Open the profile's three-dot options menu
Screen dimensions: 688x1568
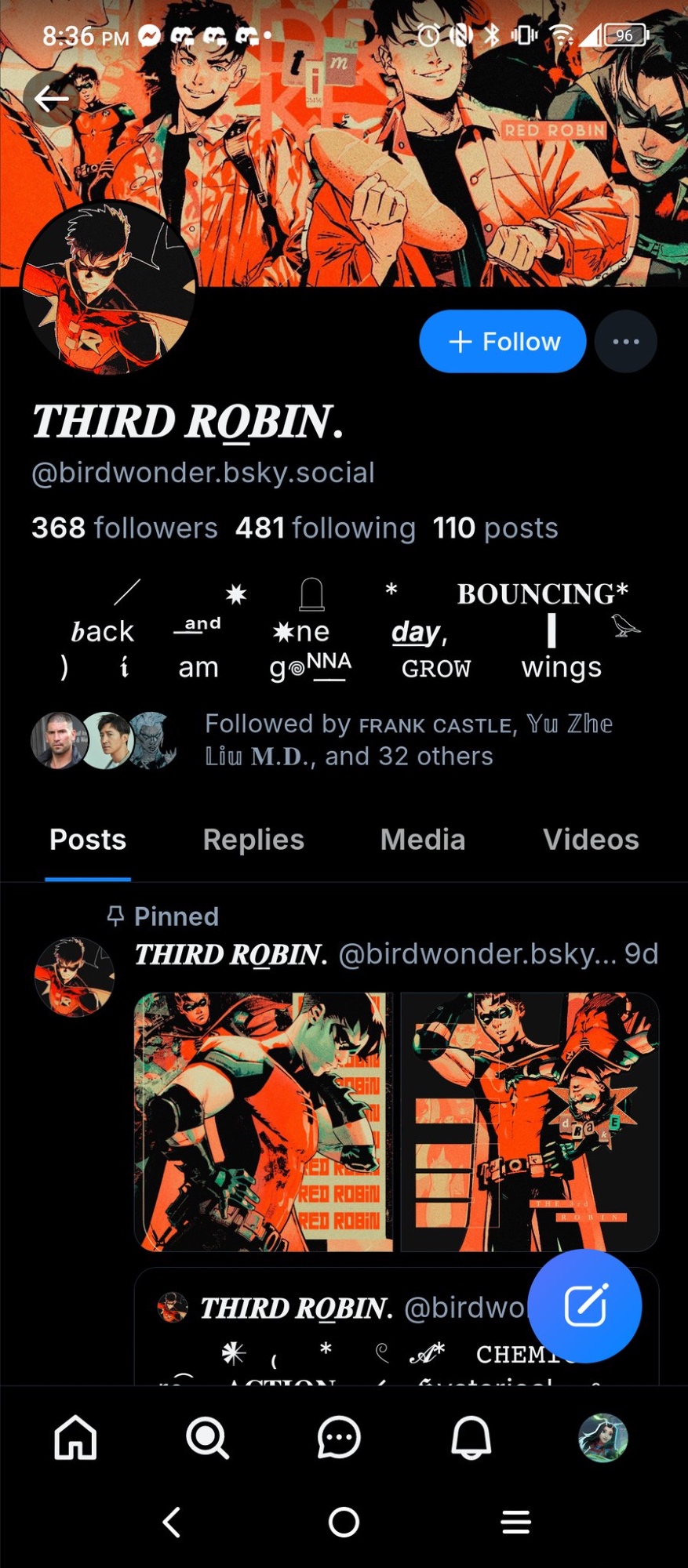coord(625,342)
